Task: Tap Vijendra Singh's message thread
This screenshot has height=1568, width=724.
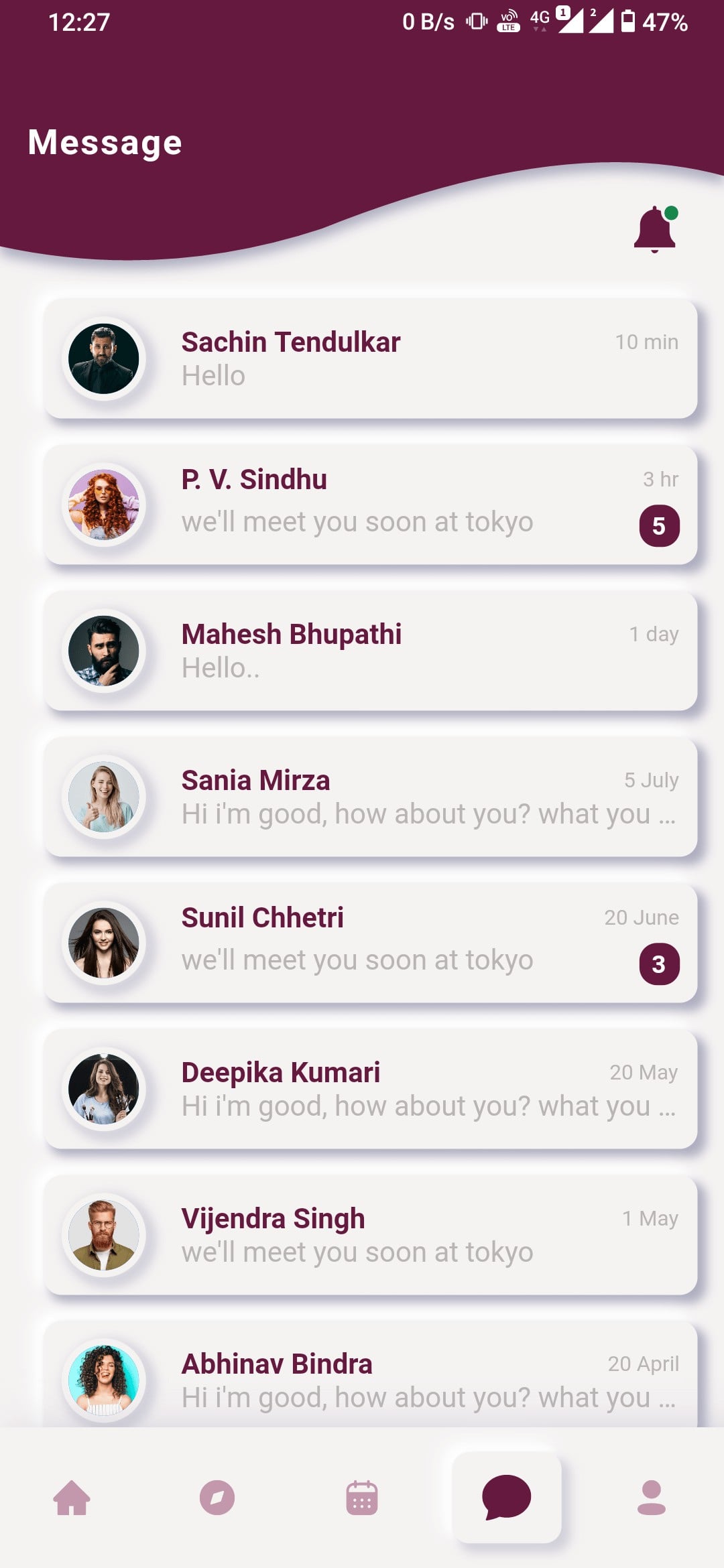Action: [x=370, y=1235]
